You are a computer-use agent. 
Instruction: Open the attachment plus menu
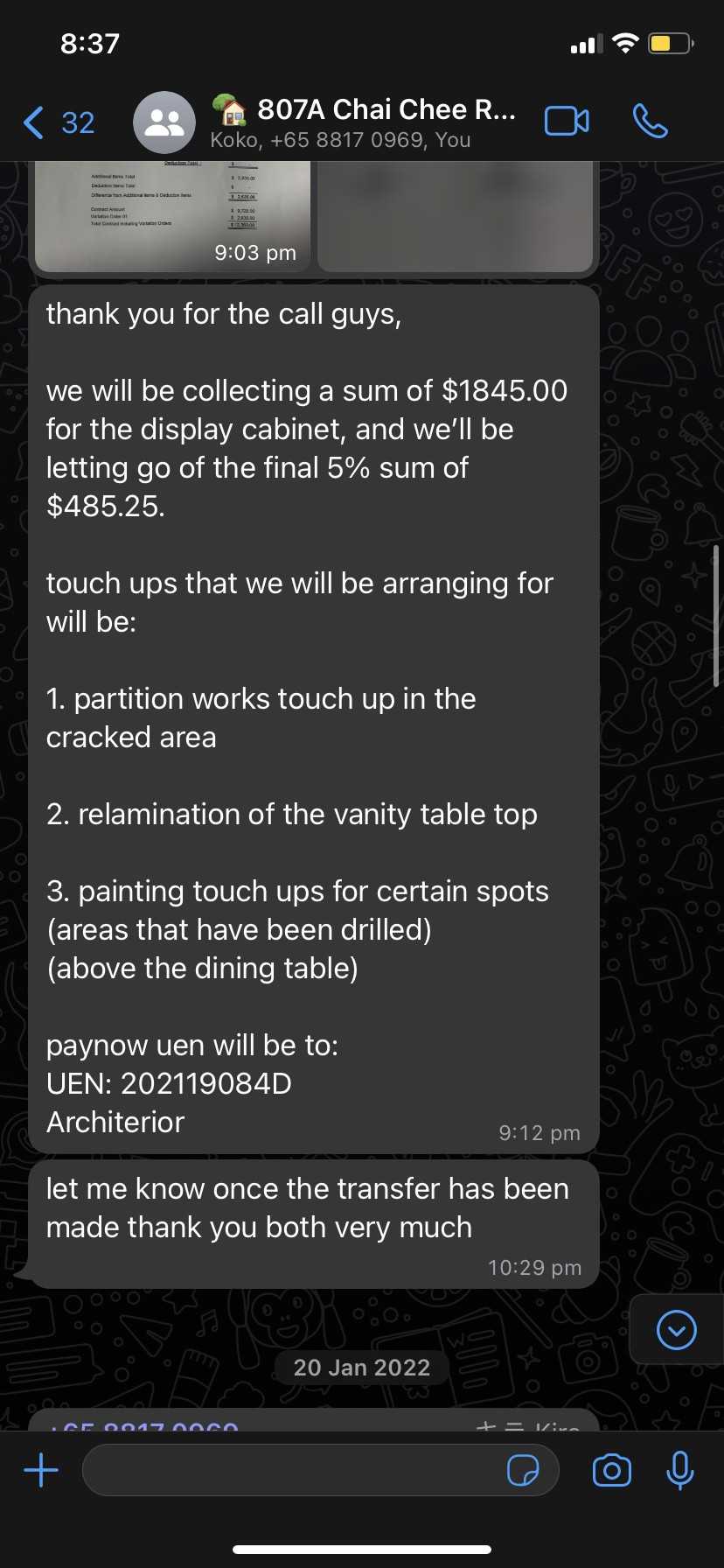[41, 1470]
